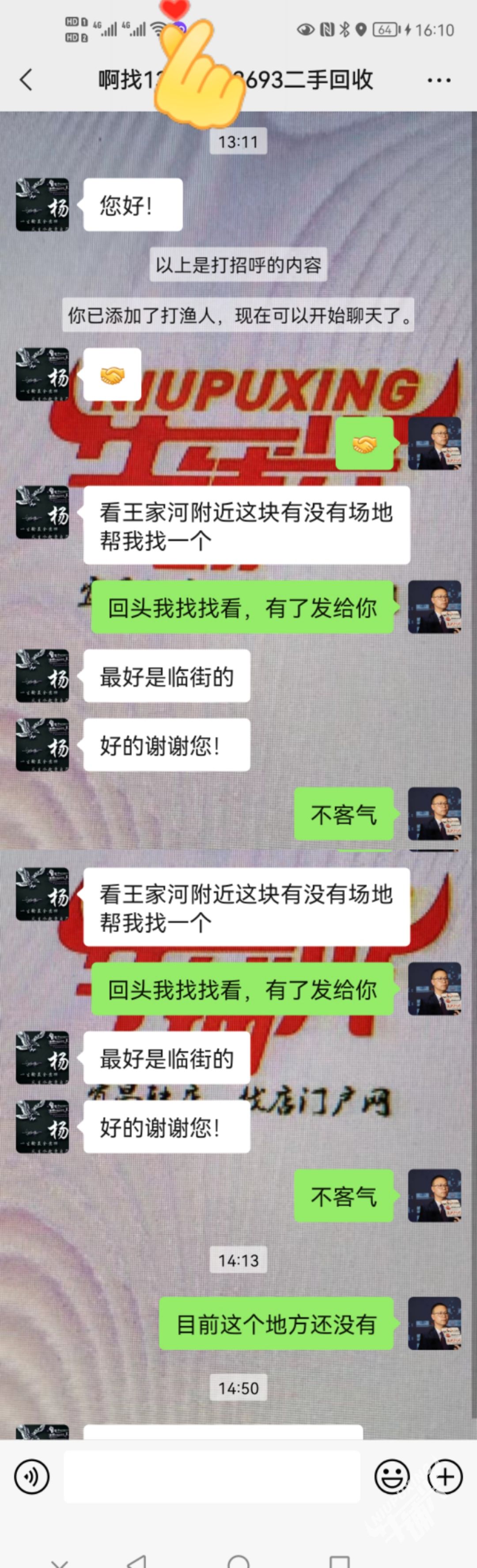The width and height of the screenshot is (477, 1568).
Task: Tap the message text field
Action: coord(212,1476)
